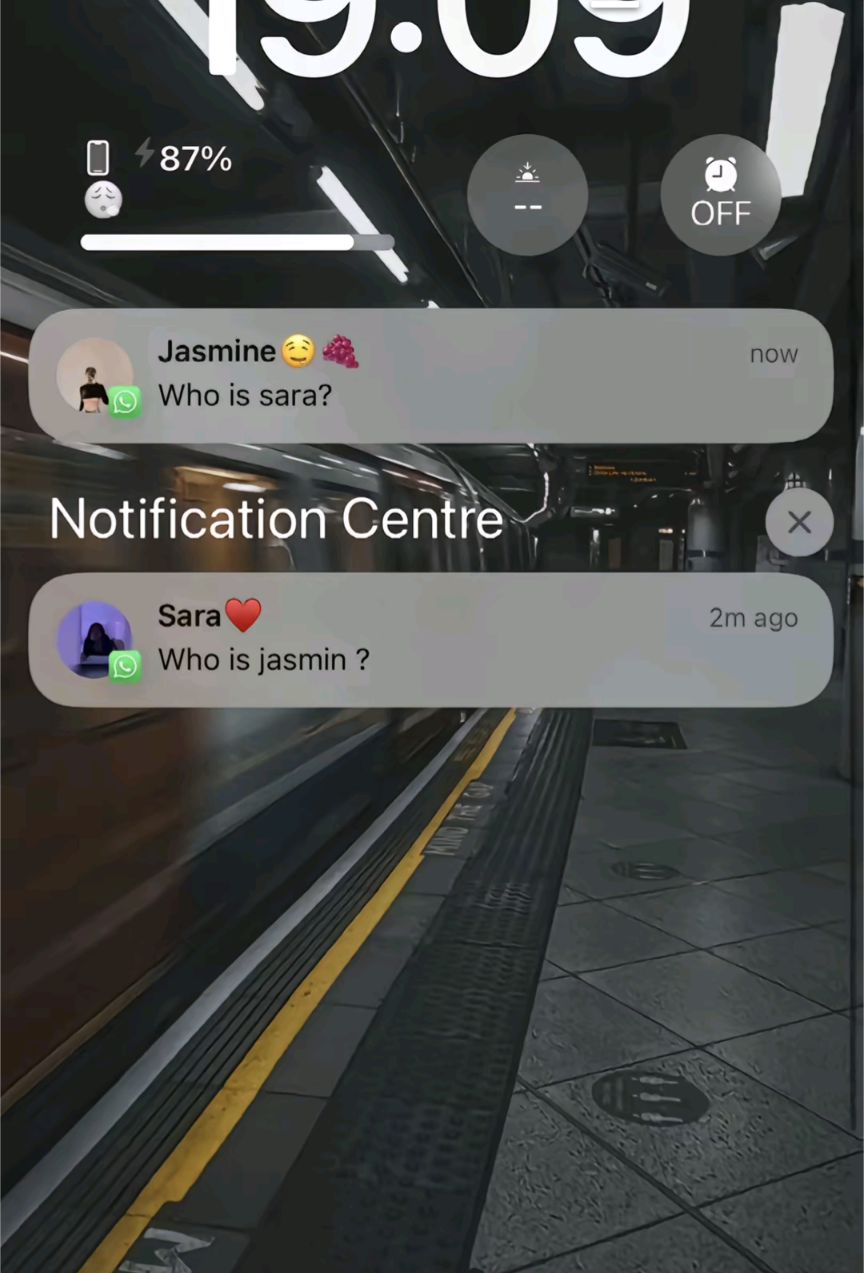Tap the sunrise weather widget
The width and height of the screenshot is (864, 1273).
527,195
